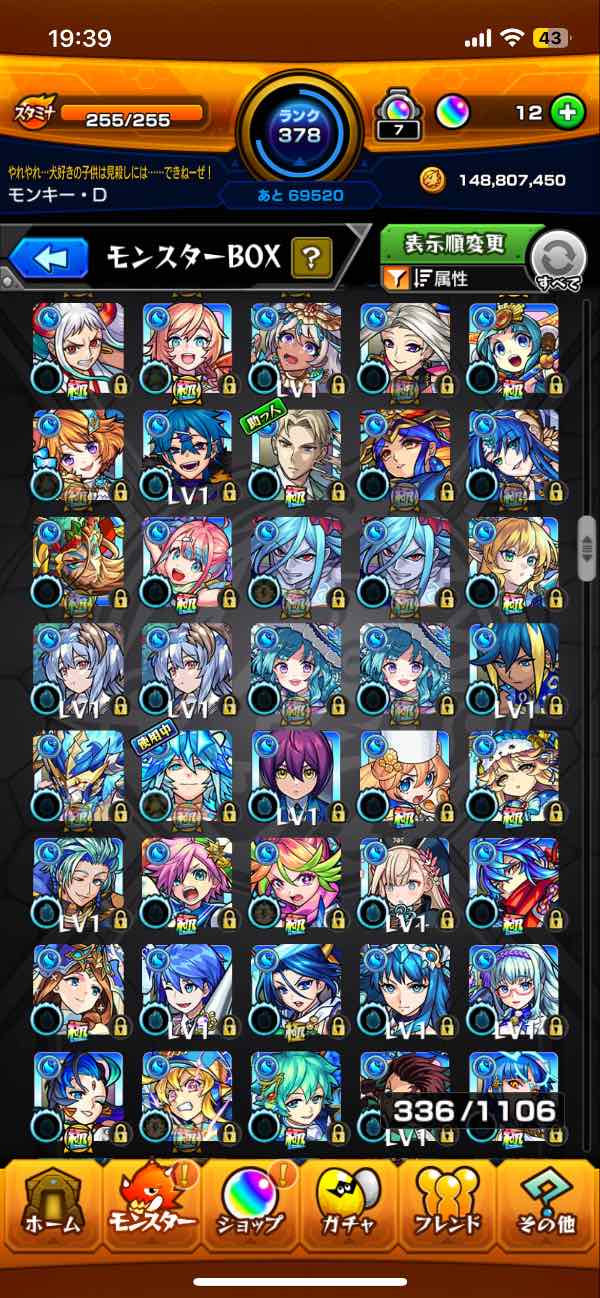Image resolution: width=600 pixels, height=1298 pixels.
Task: Select the blue-haired eyepatch LV1 monster
Action: 187,453
